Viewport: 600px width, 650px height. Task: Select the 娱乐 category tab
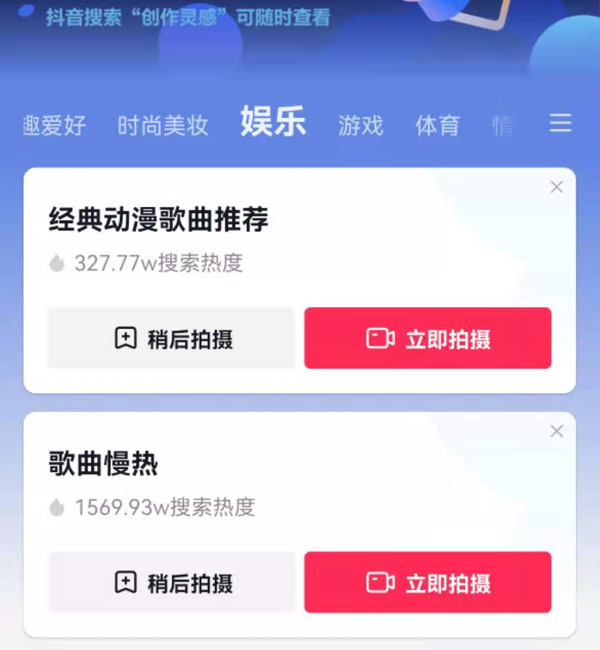click(x=273, y=122)
